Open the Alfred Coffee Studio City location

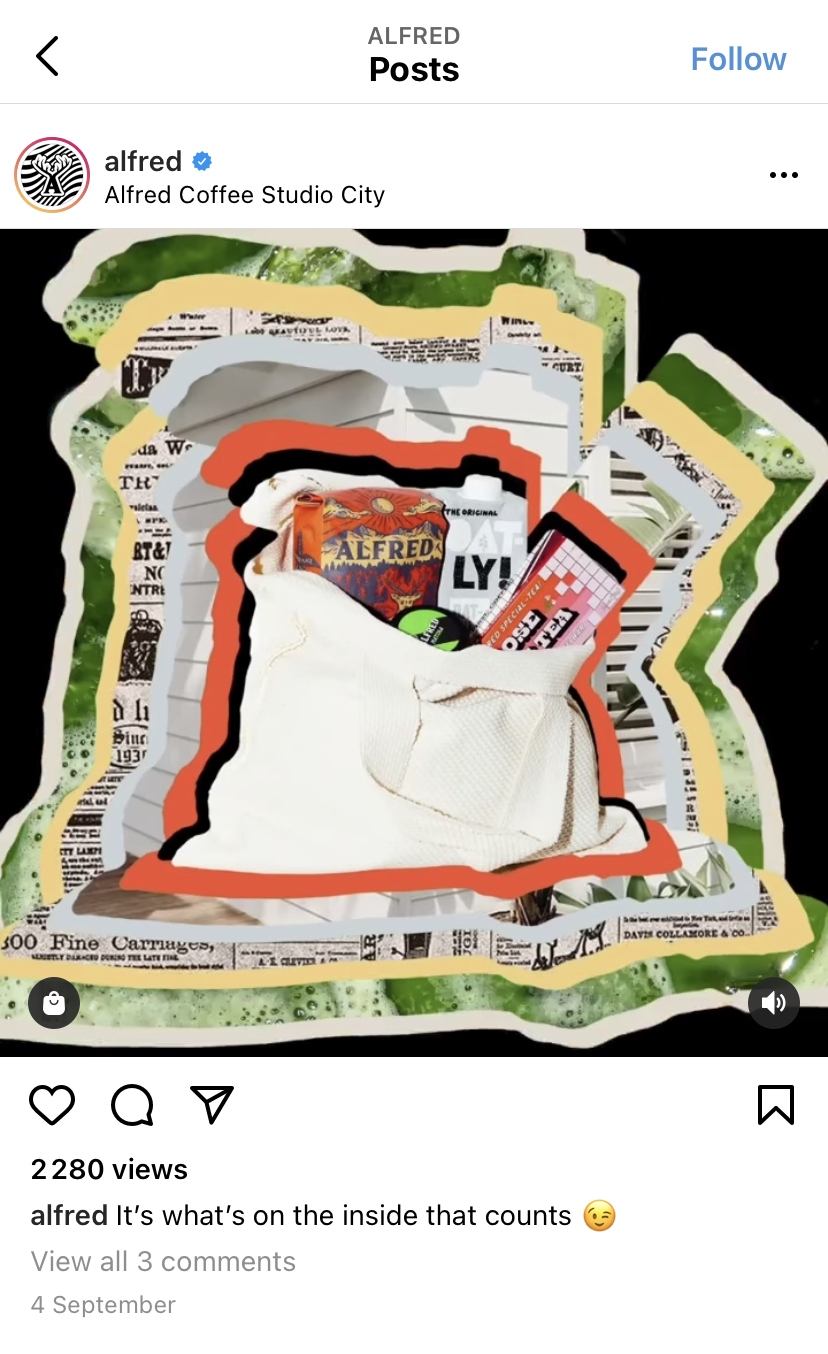pos(244,194)
